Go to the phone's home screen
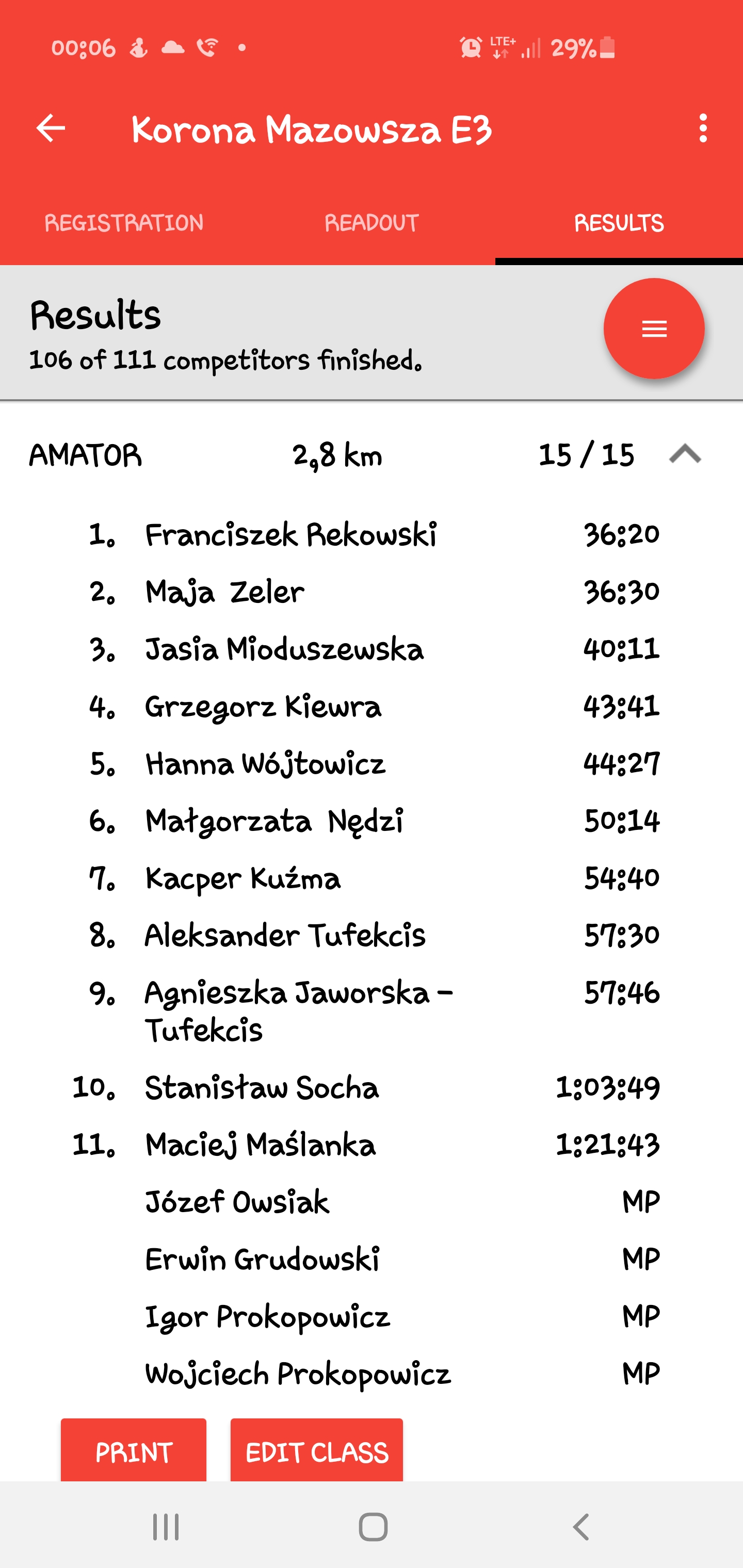This screenshot has width=743, height=1568. tap(373, 1527)
